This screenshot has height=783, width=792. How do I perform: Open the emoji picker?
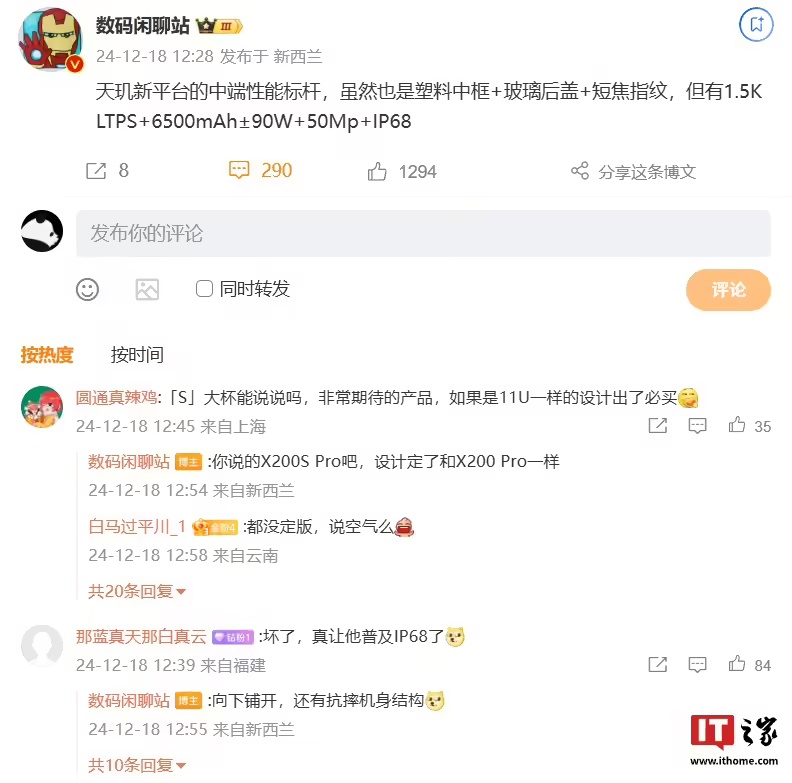[x=88, y=290]
